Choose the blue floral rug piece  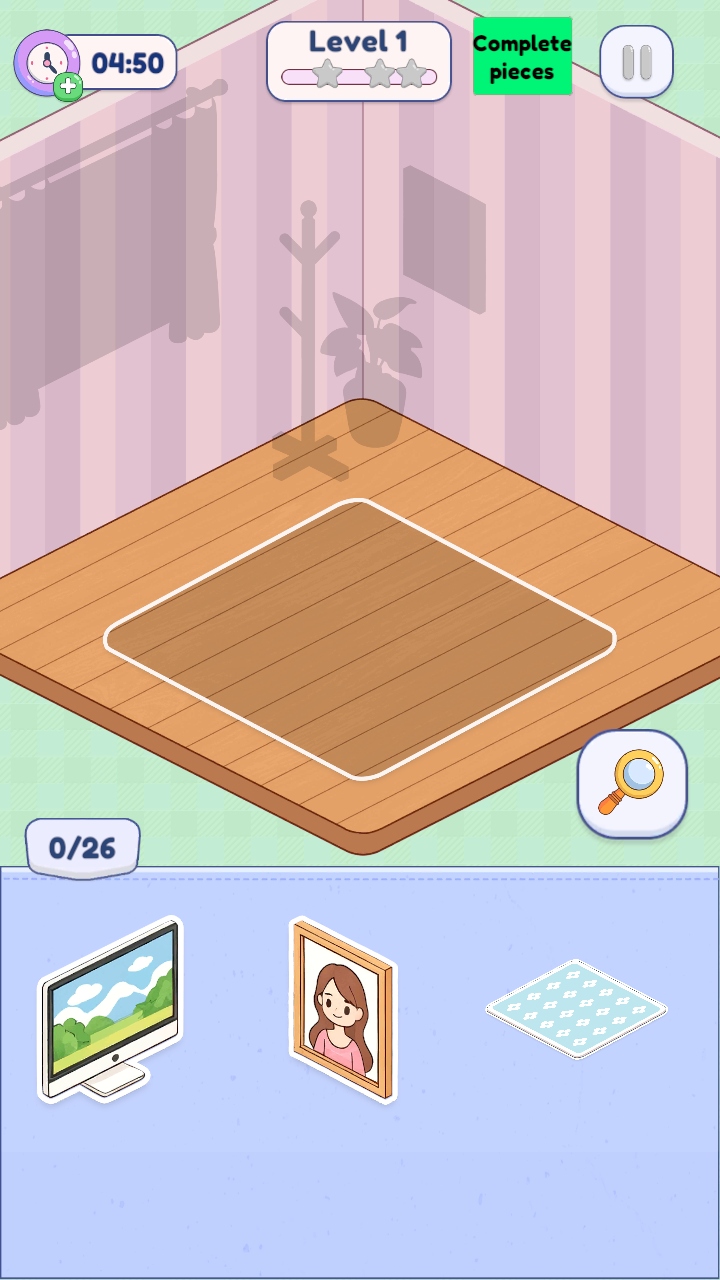pos(576,1008)
